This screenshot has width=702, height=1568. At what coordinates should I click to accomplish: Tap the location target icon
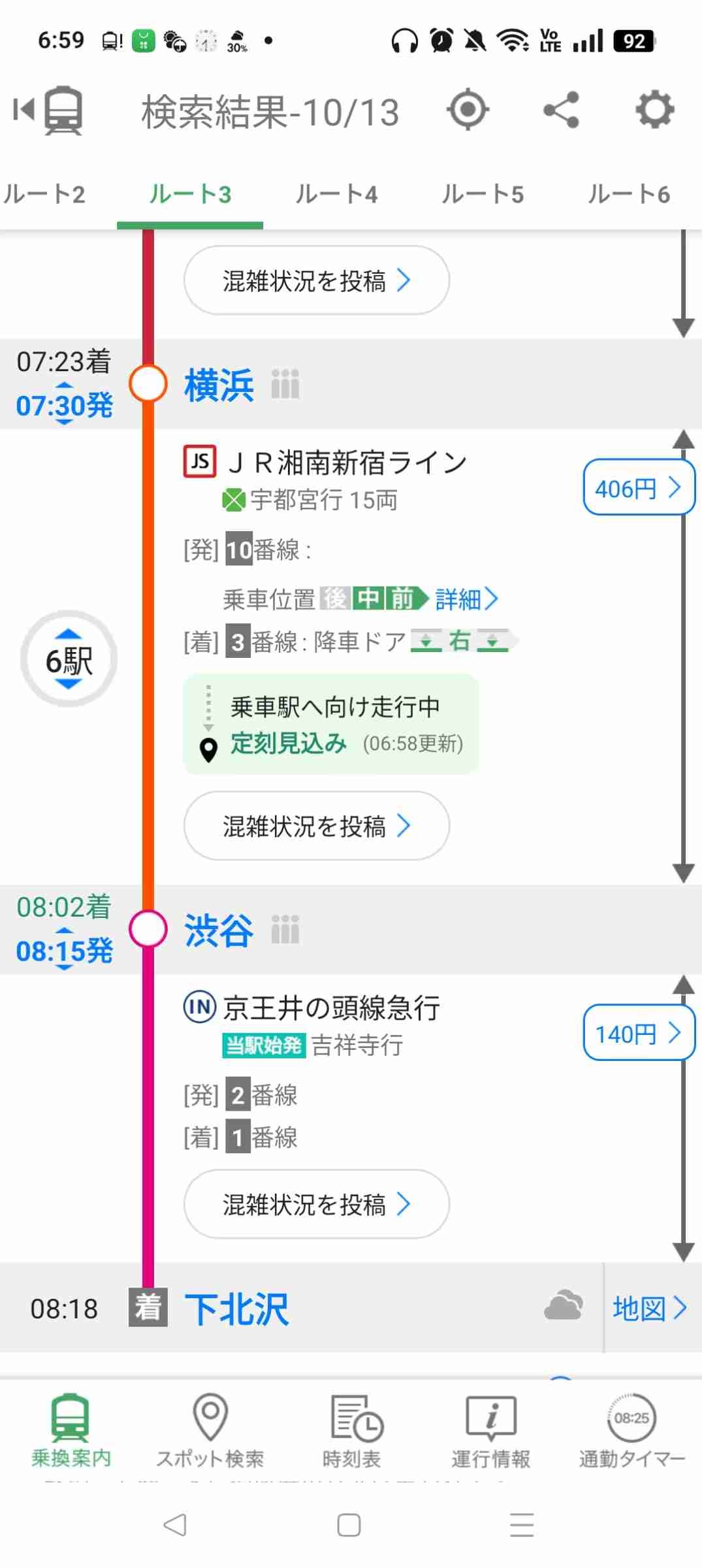(x=468, y=110)
